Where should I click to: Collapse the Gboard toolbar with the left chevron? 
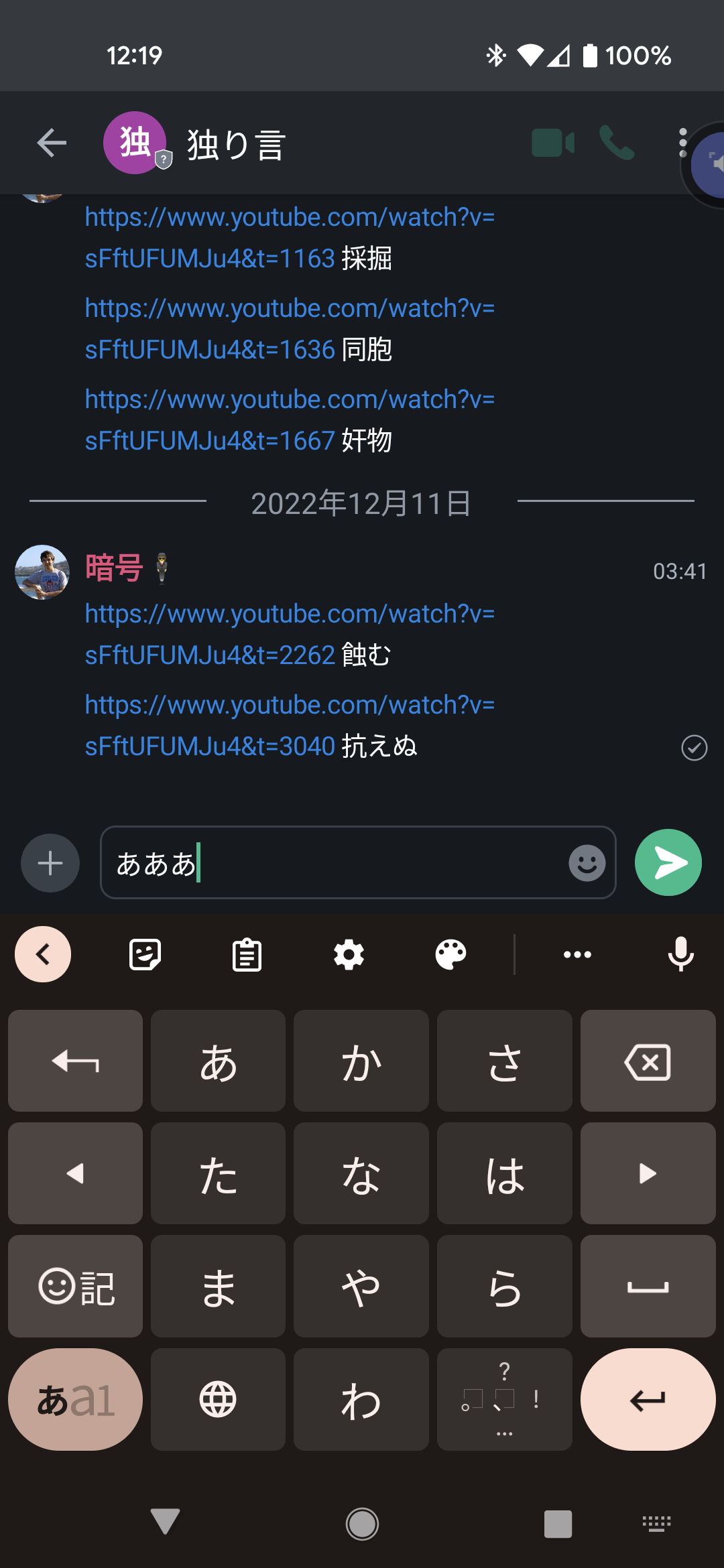click(x=42, y=954)
